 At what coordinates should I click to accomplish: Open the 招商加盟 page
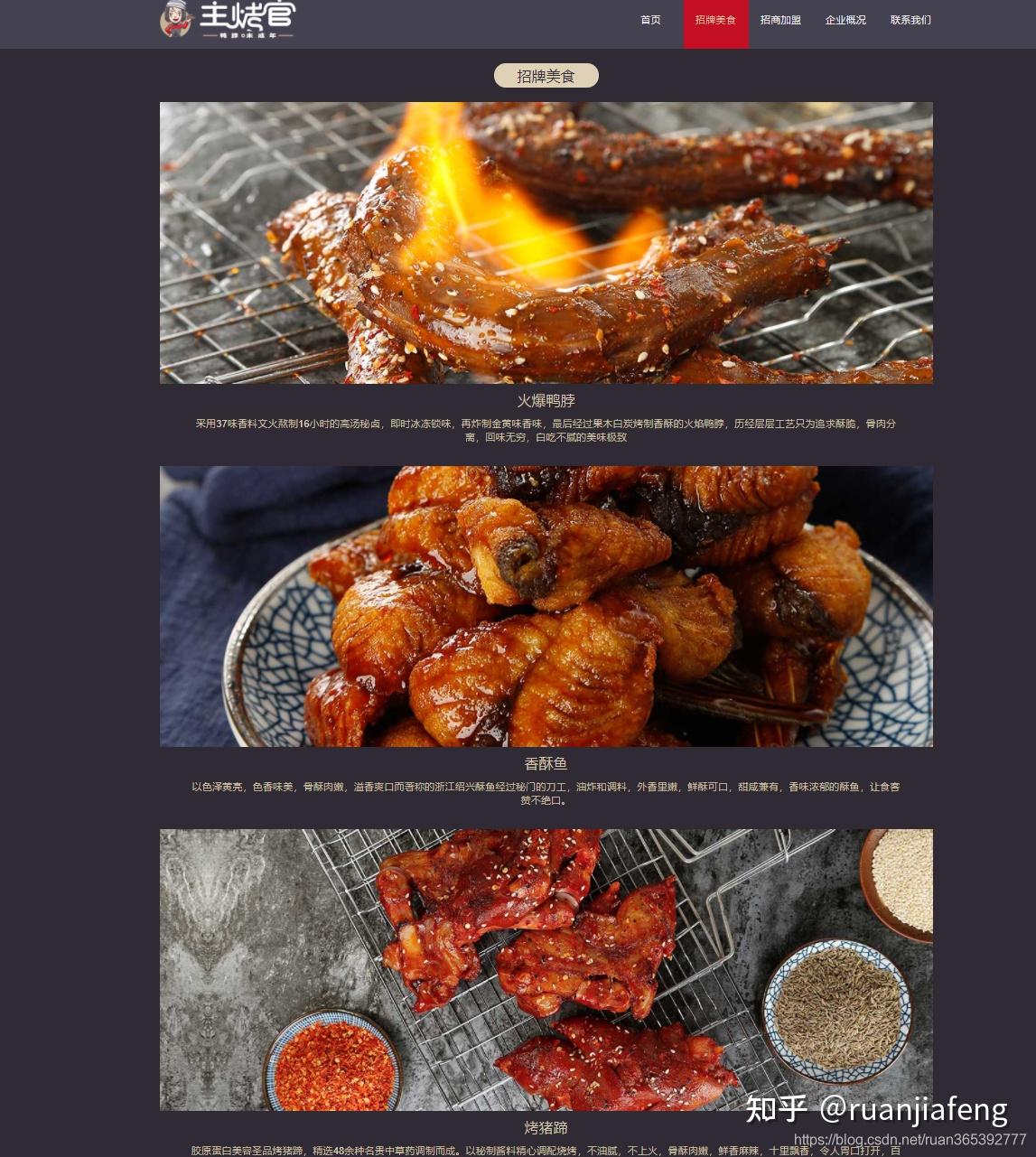[x=780, y=20]
